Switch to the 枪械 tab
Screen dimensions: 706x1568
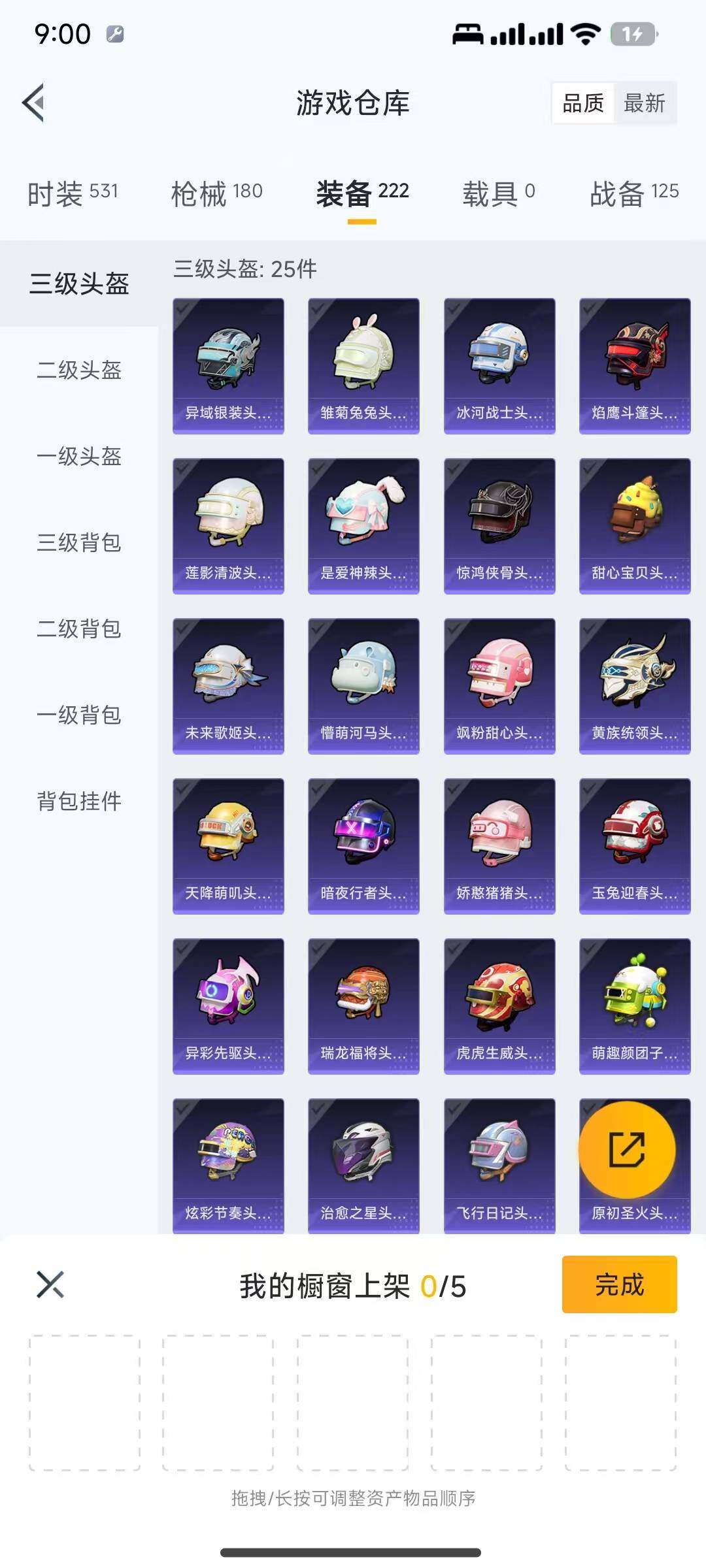pos(216,193)
